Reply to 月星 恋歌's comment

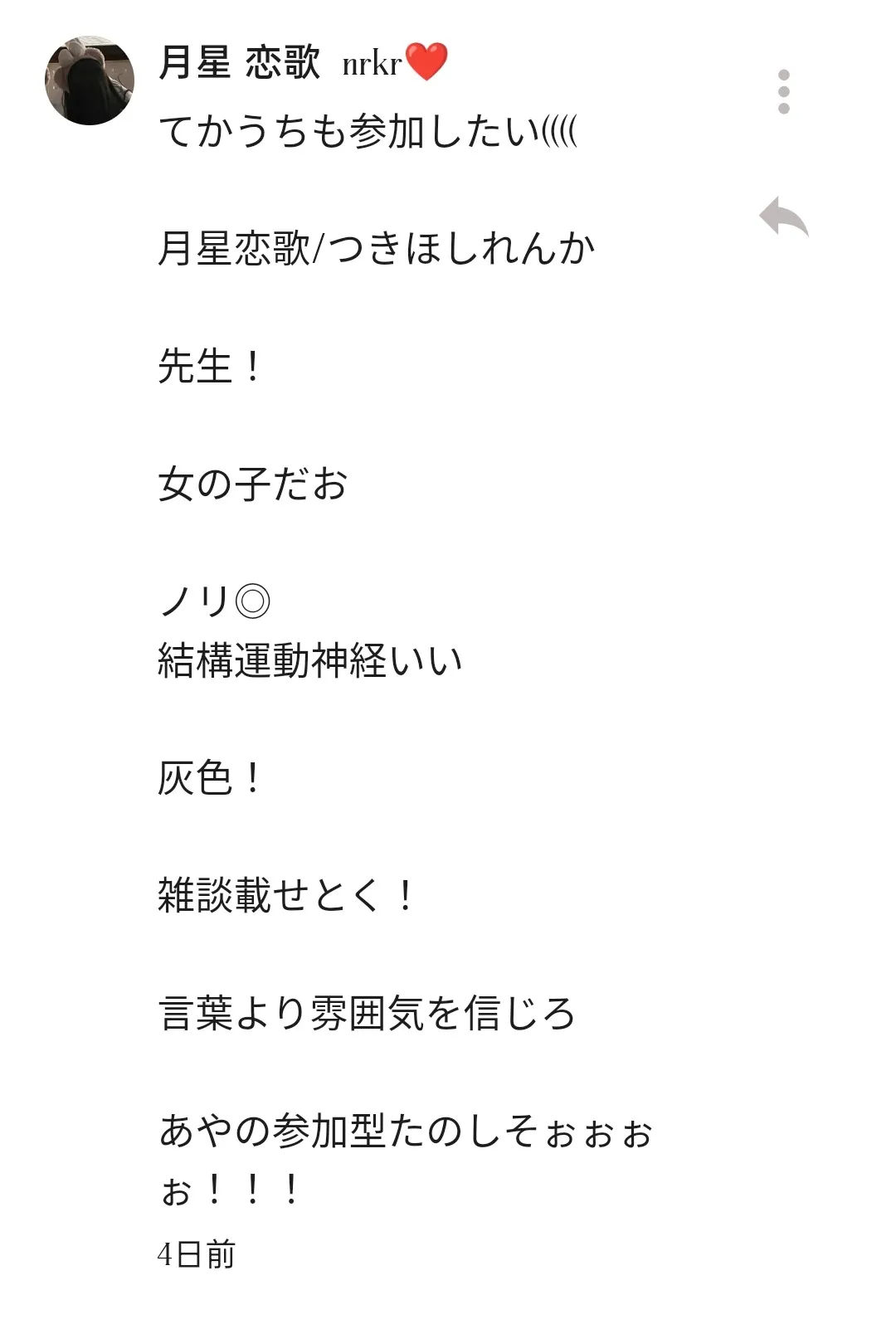[x=783, y=217]
